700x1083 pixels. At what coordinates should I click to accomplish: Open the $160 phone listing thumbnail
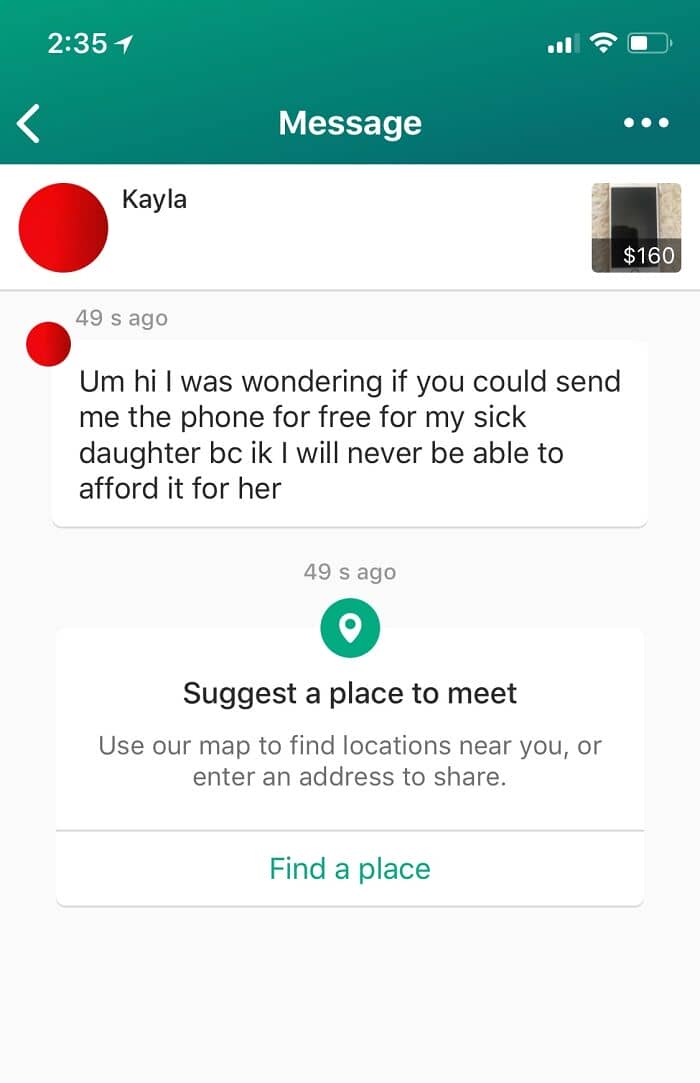(x=636, y=227)
